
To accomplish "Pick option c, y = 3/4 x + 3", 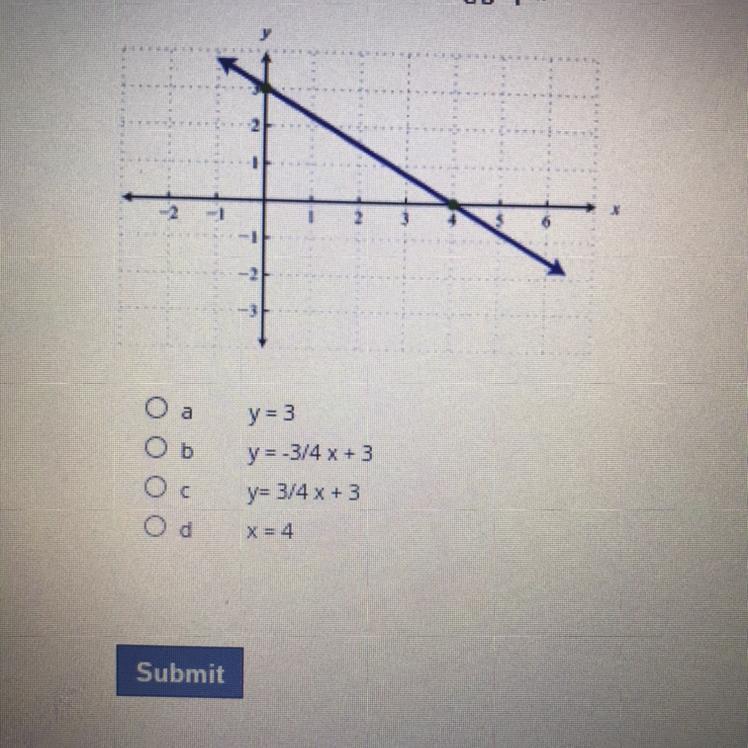I will [x=154, y=488].
